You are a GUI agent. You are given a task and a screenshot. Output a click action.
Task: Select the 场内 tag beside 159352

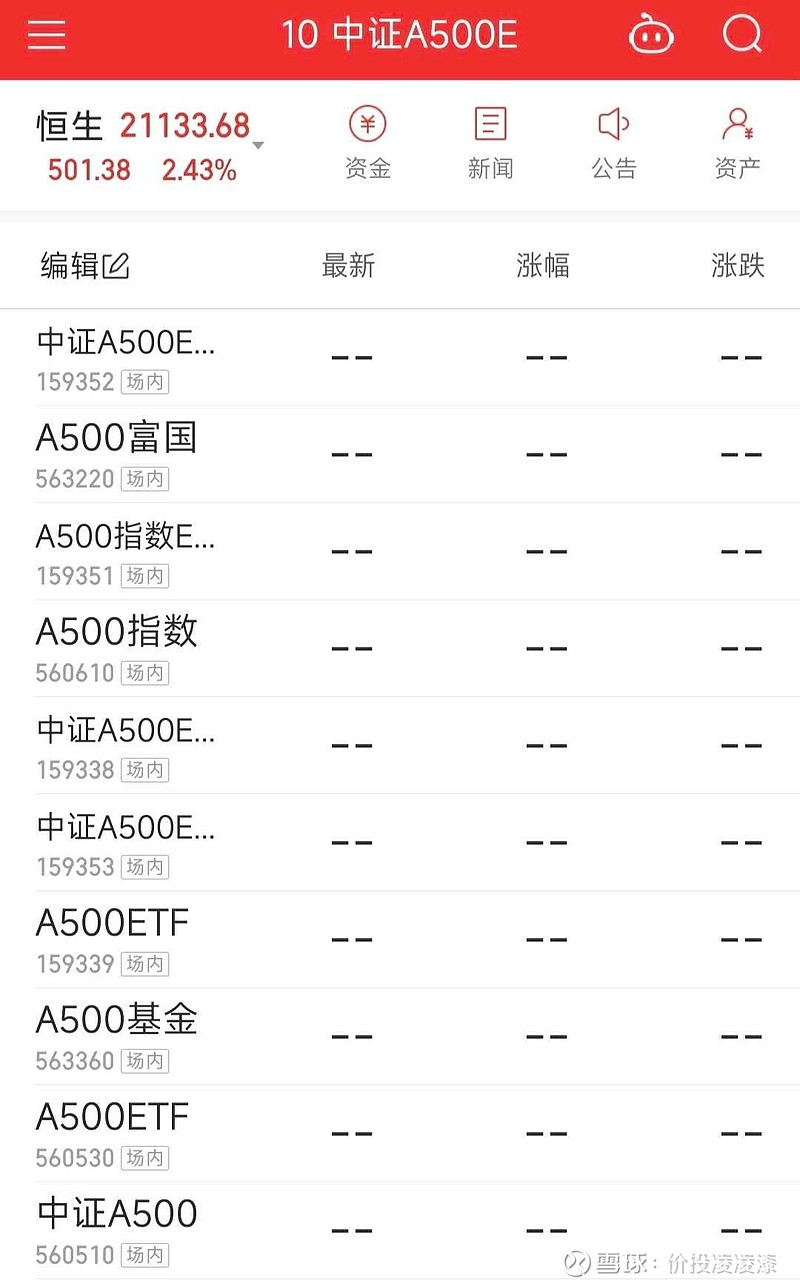[146, 382]
